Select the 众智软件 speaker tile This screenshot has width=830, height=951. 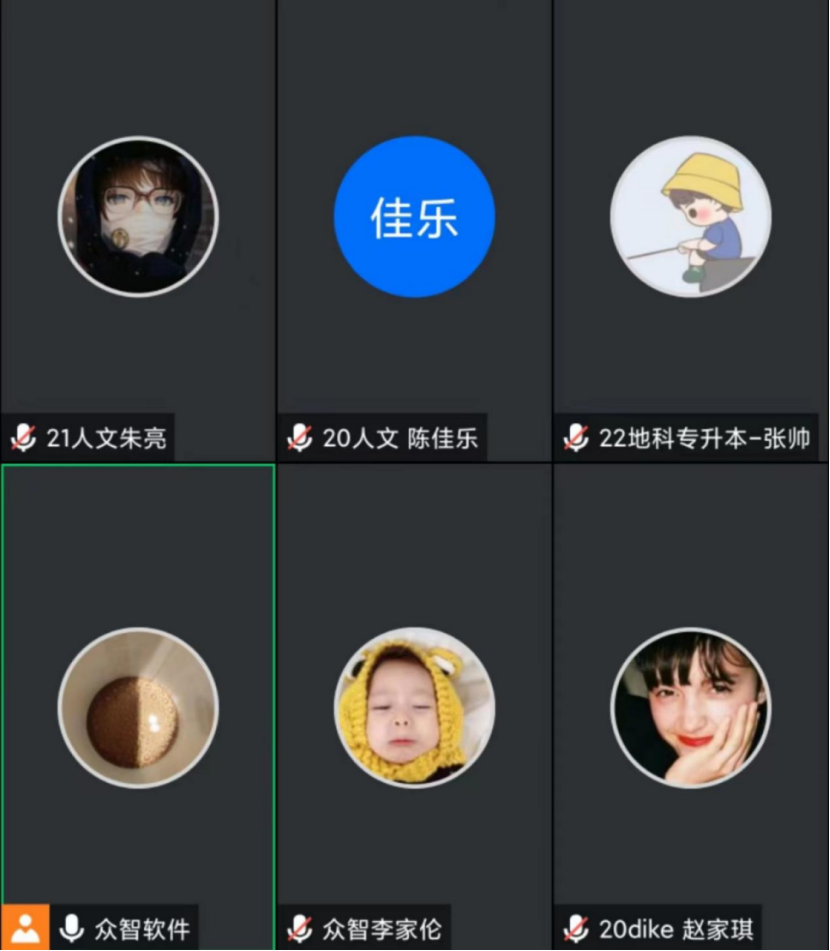pyautogui.click(x=138, y=707)
